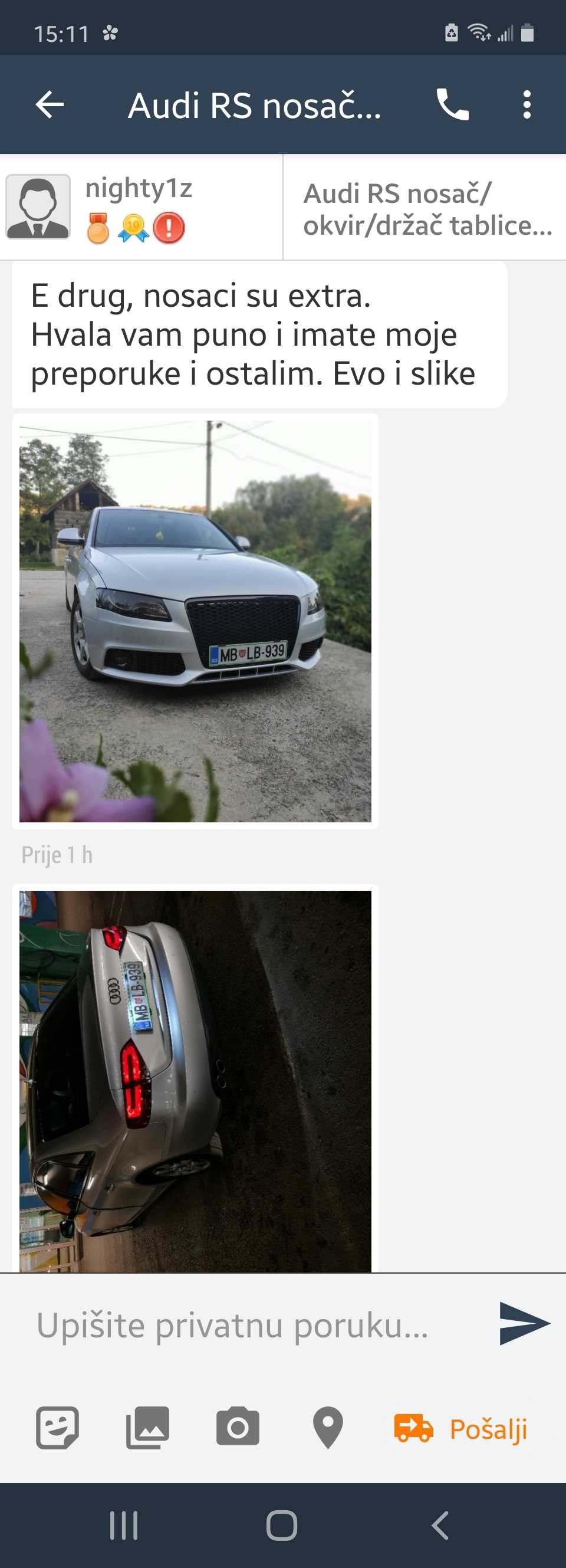The height and width of the screenshot is (1568, 566).
Task: Share a location with the pin icon
Action: pos(327,1428)
